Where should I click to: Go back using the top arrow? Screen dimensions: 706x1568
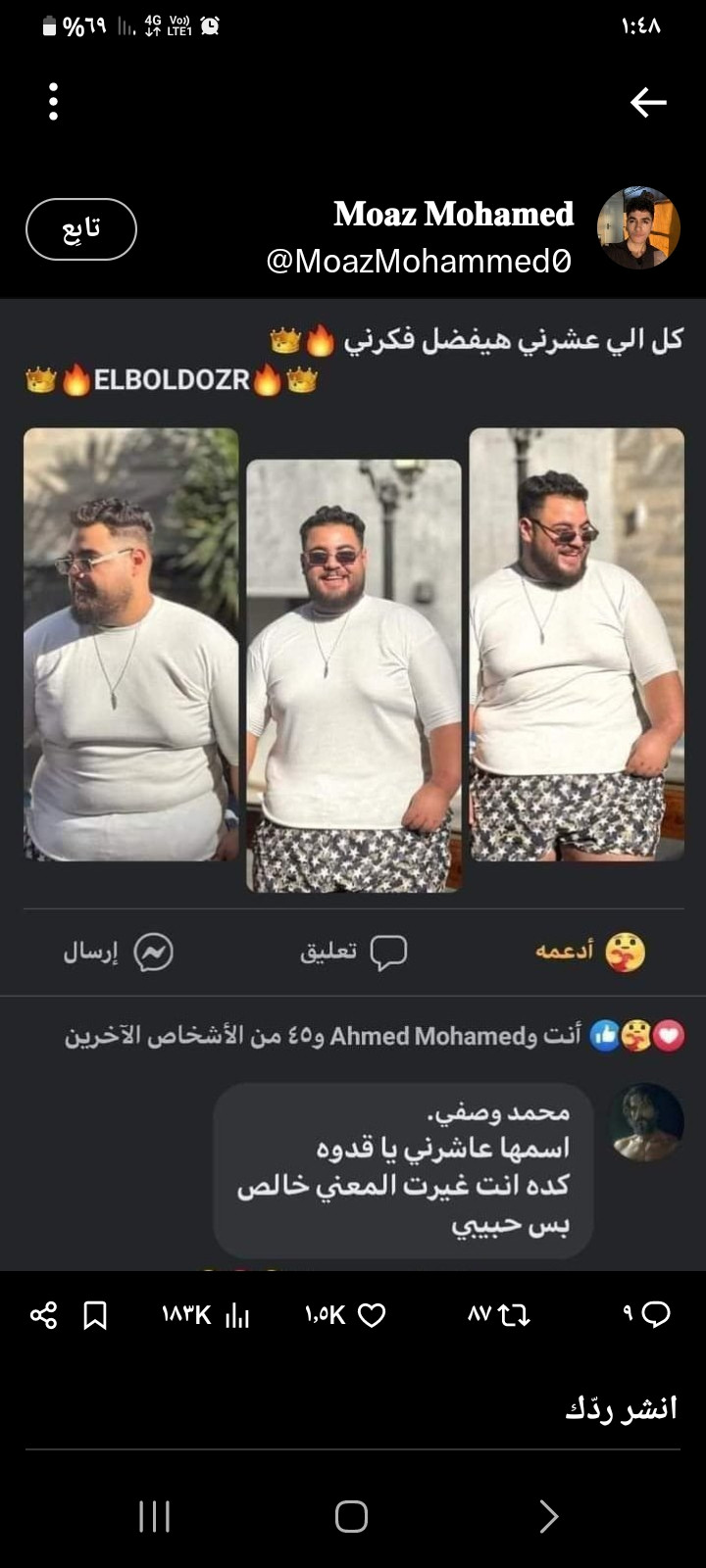648,102
